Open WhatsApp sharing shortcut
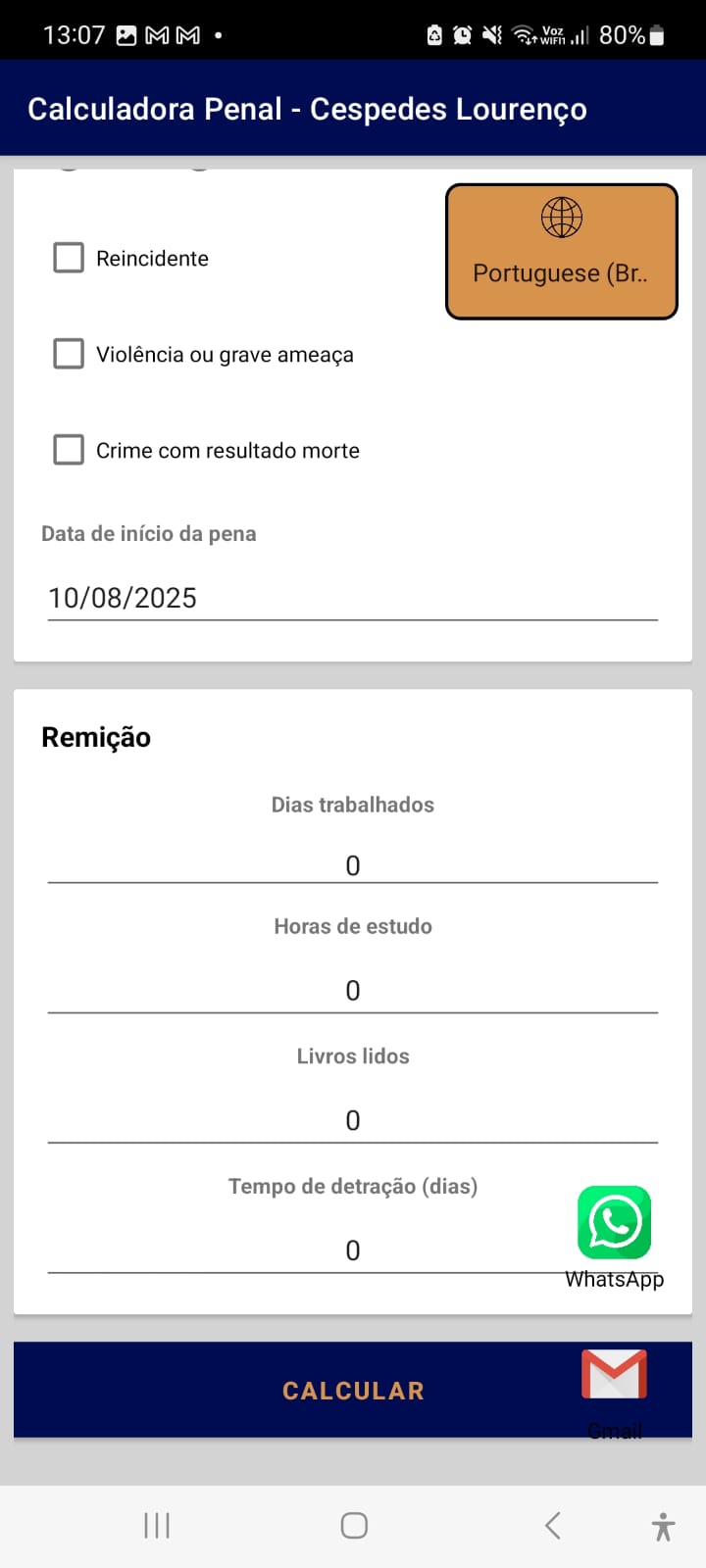The height and width of the screenshot is (1568, 706). [614, 1220]
